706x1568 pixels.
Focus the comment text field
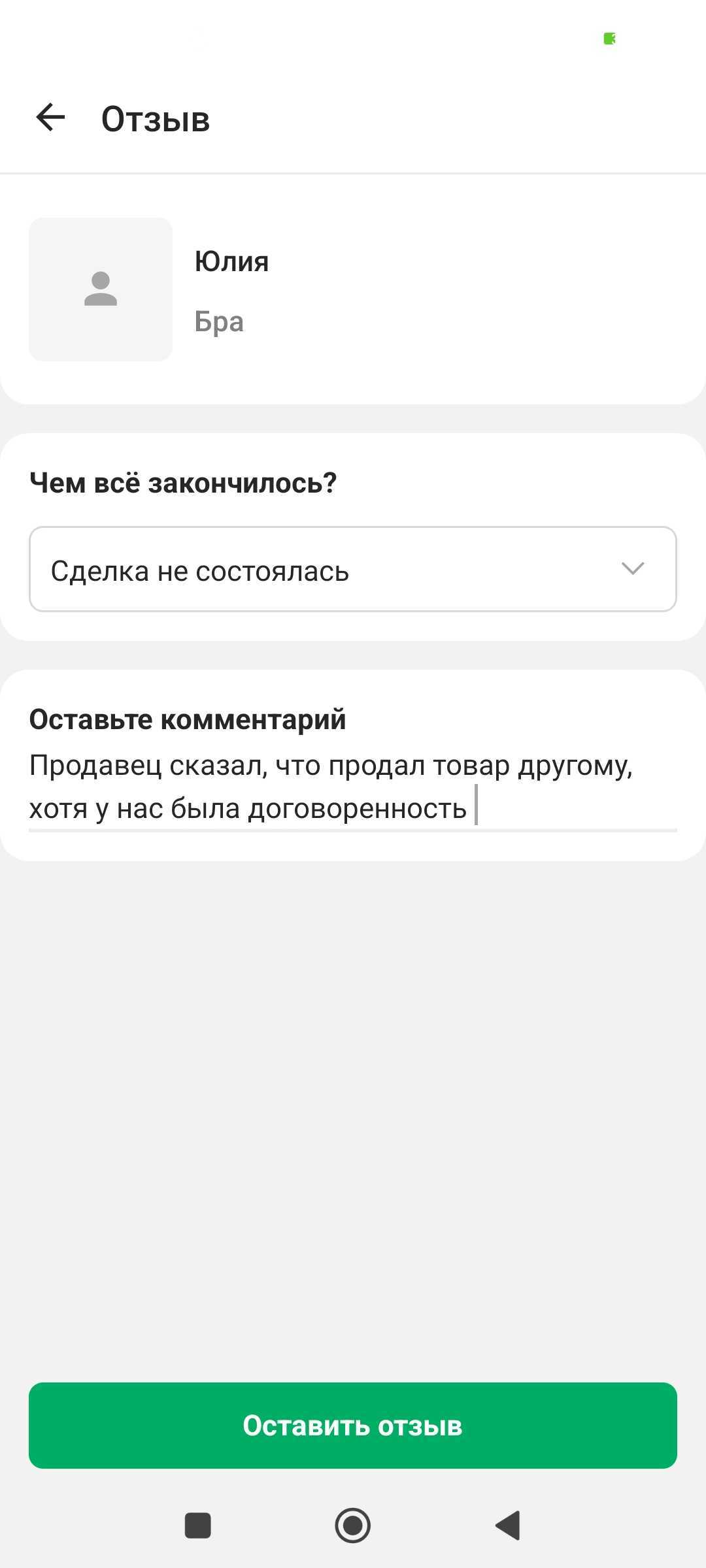[x=353, y=787]
